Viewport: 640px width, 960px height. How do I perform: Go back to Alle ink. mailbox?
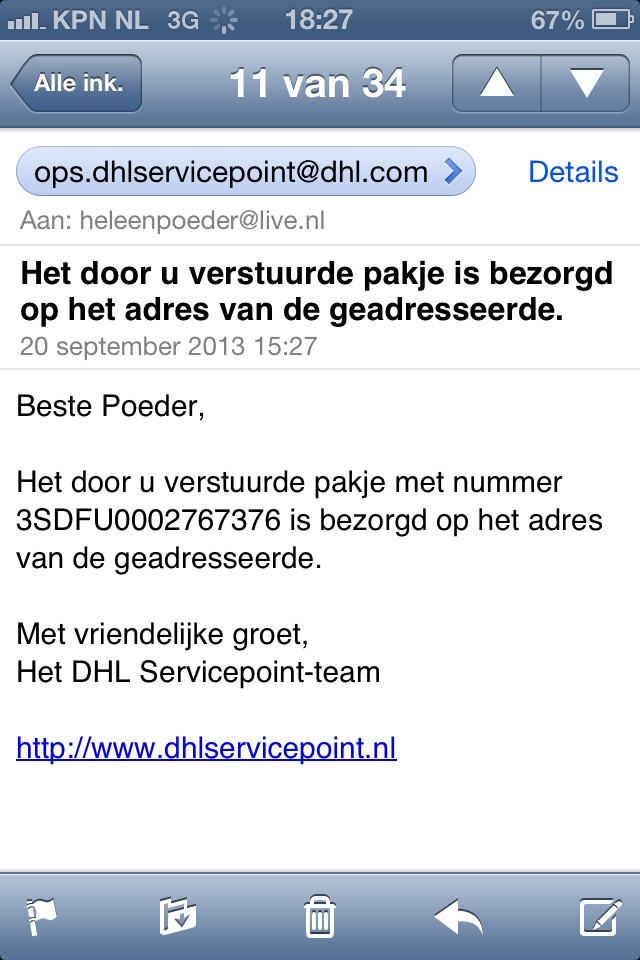pyautogui.click(x=77, y=83)
